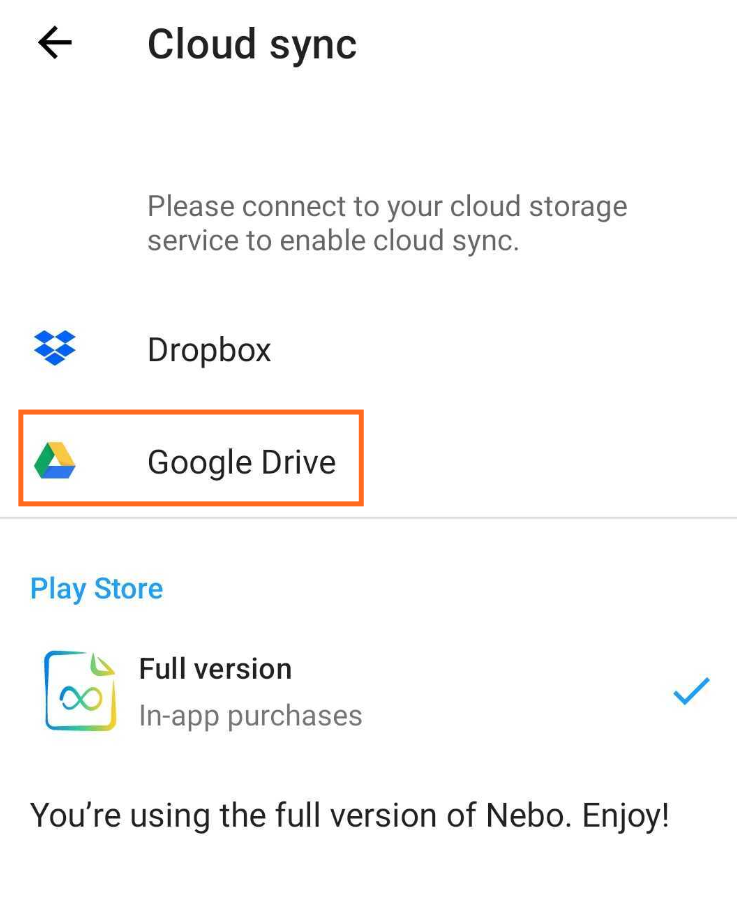Go back from Cloud sync

55,43
